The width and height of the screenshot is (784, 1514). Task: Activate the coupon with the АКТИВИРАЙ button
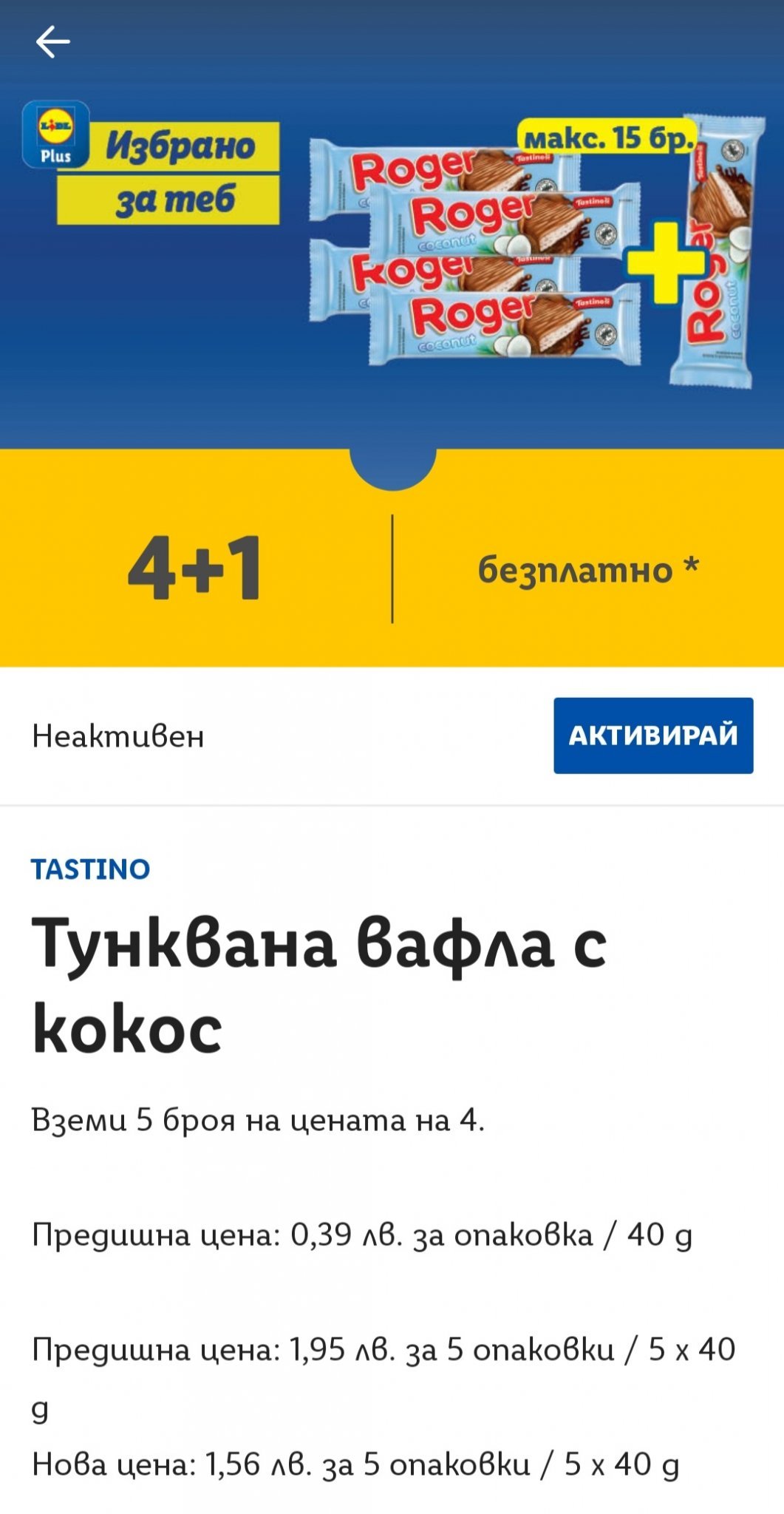(x=653, y=736)
